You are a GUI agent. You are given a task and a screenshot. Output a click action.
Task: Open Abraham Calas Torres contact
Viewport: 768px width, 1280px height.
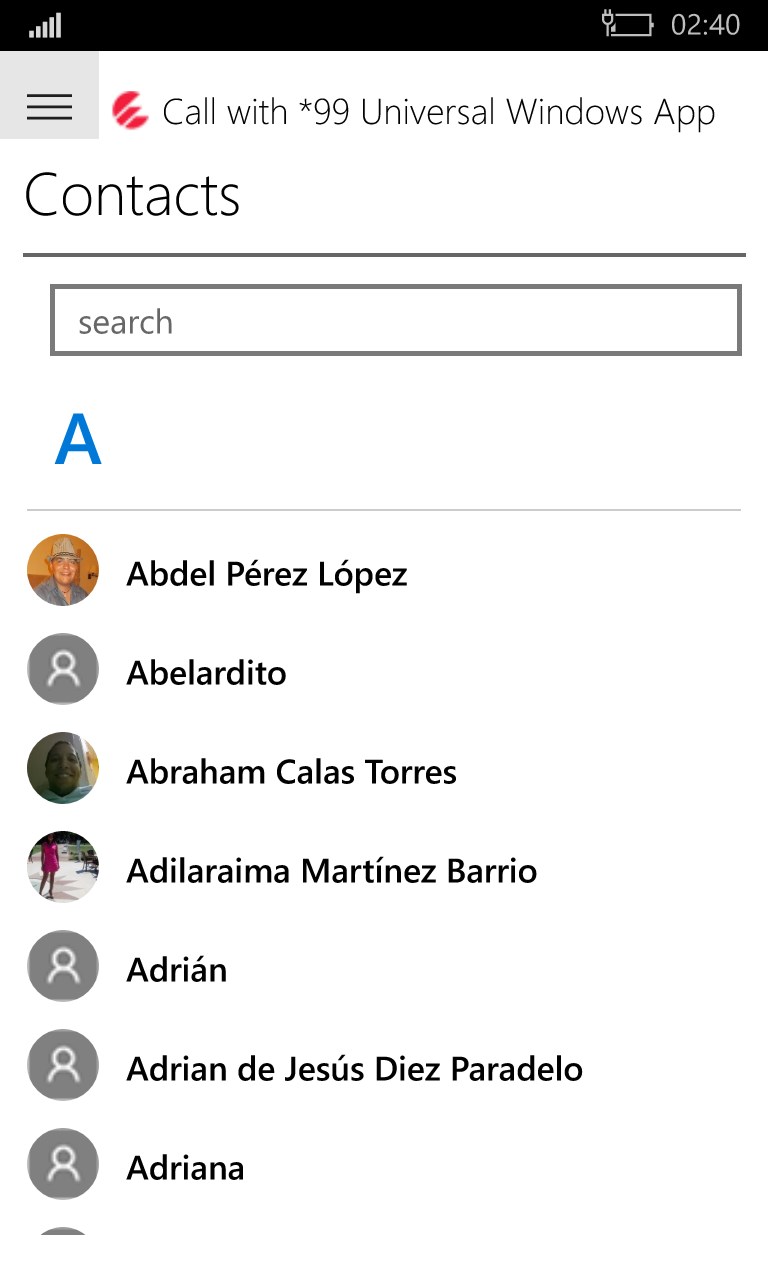pyautogui.click(x=291, y=772)
